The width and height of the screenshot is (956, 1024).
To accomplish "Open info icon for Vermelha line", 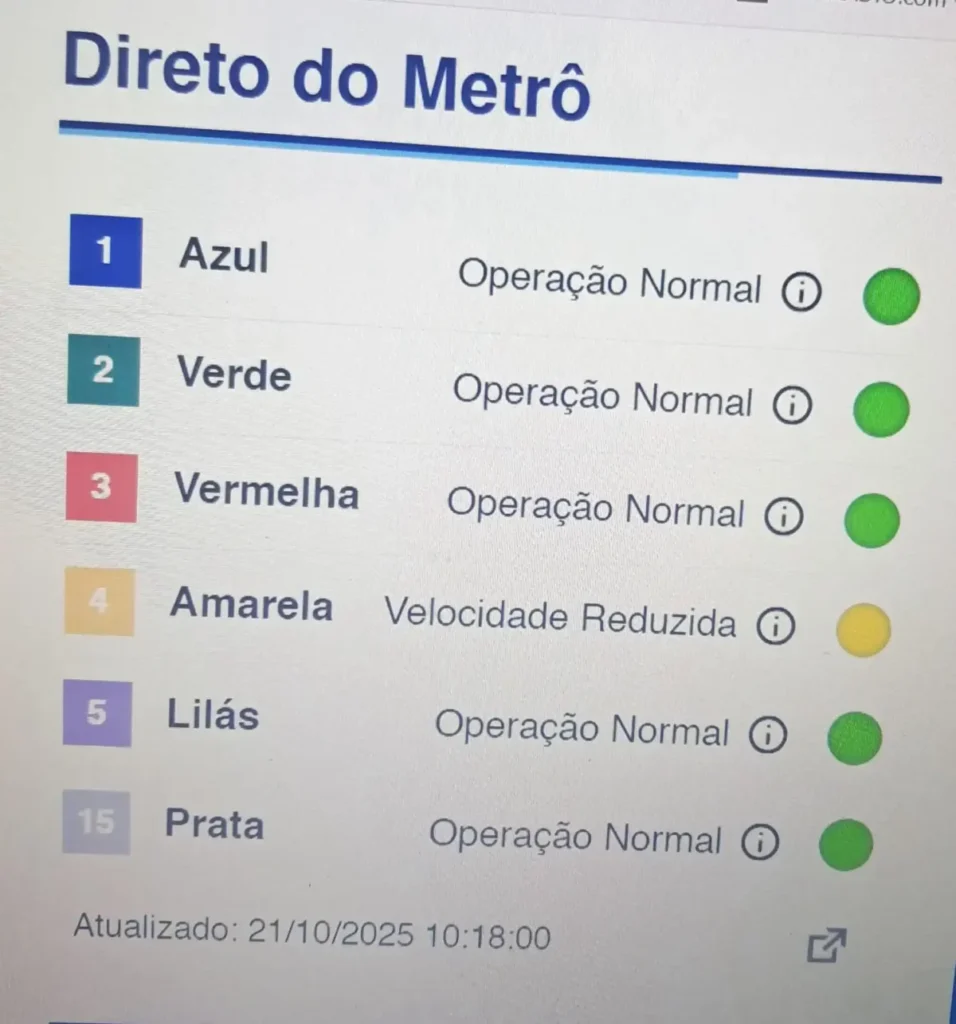I will pos(784,516).
